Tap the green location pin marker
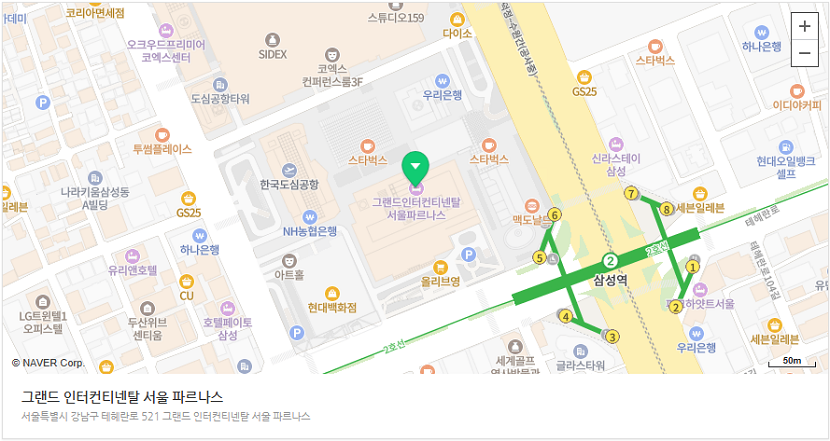830x441 pixels. coord(415,167)
